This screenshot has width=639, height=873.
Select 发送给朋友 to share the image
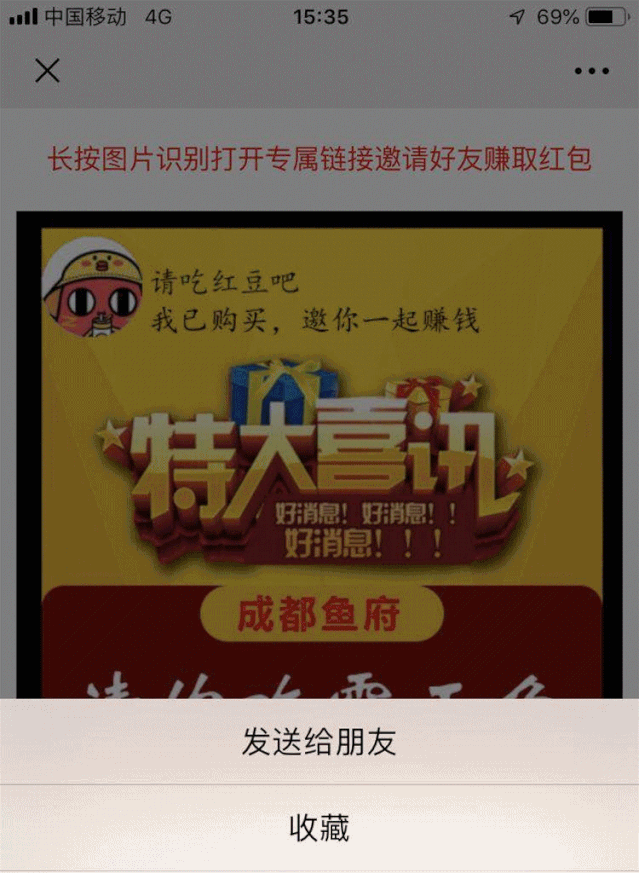pos(320,742)
